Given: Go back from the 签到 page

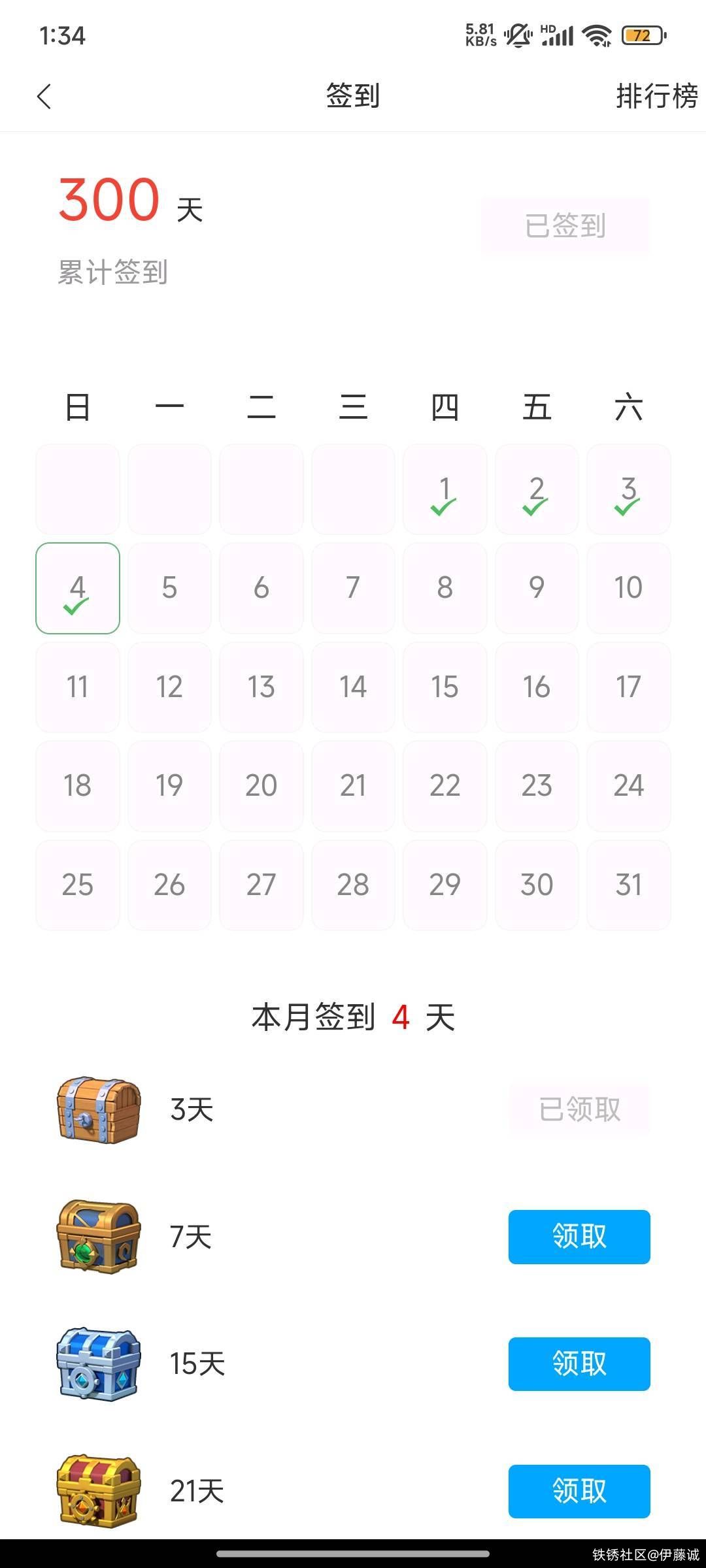Looking at the screenshot, I should (x=44, y=97).
